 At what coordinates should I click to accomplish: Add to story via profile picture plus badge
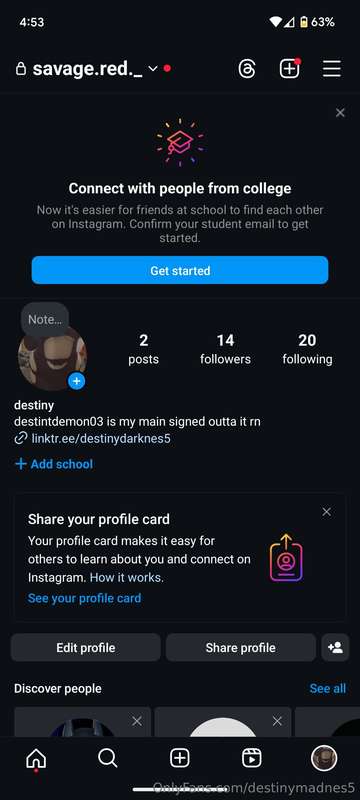[x=76, y=381]
